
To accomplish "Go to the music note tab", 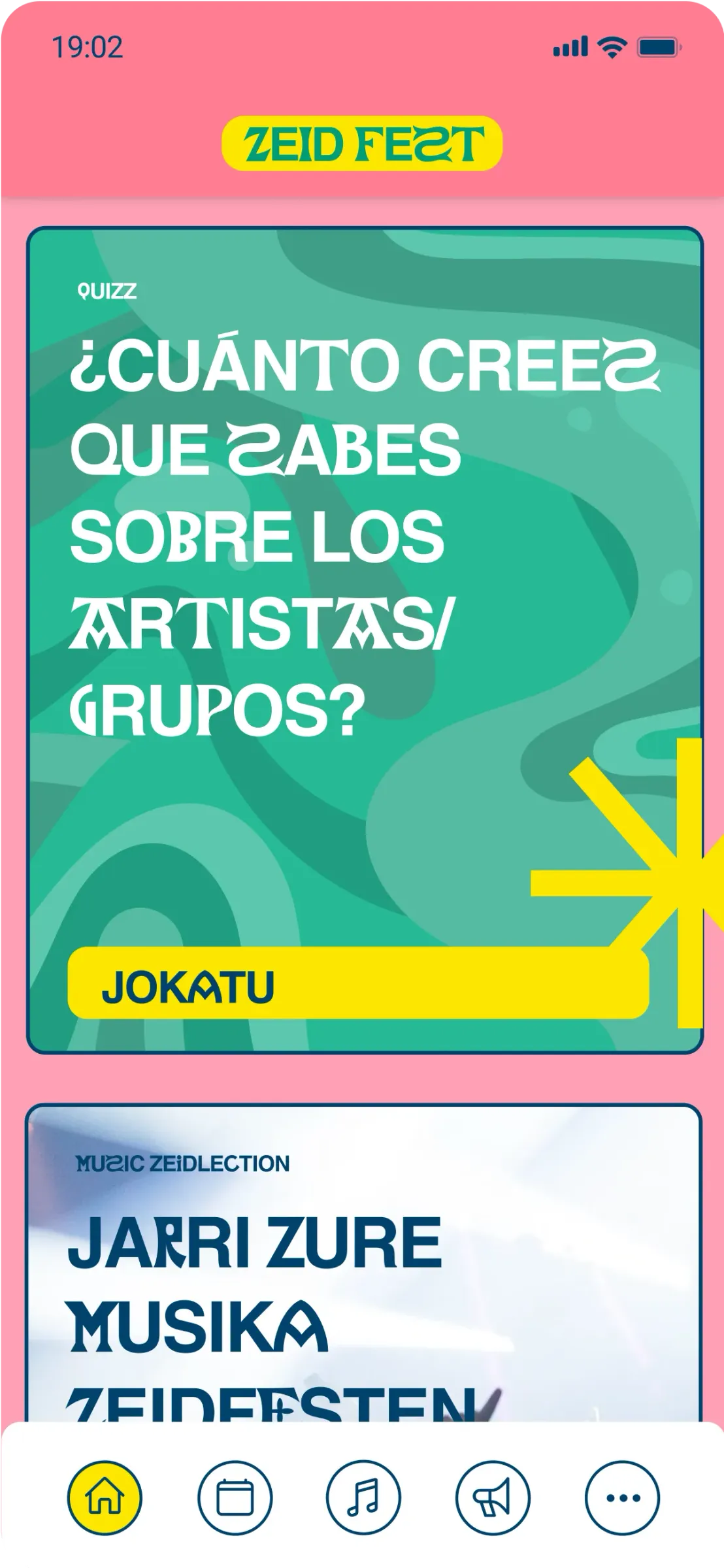I will (x=363, y=1498).
